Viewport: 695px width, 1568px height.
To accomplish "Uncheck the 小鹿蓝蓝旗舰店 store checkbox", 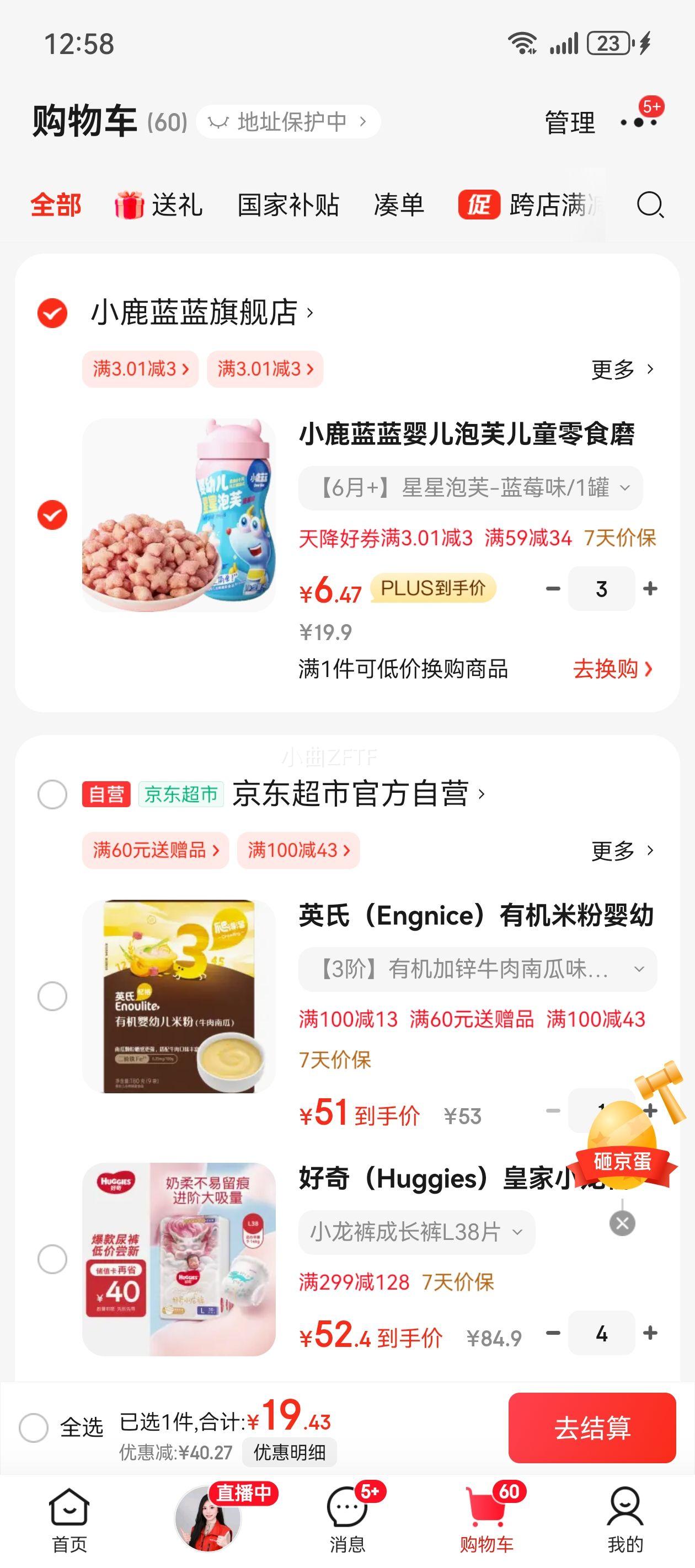I will point(52,313).
